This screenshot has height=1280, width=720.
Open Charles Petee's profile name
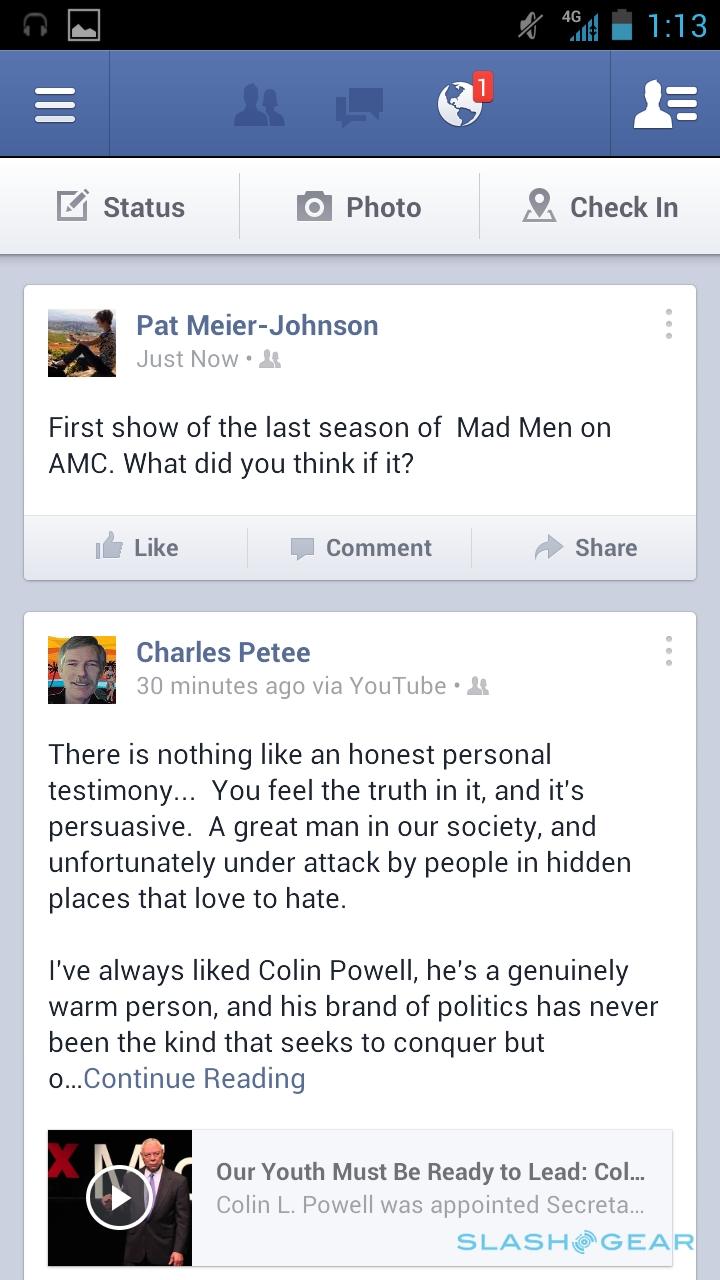(x=223, y=652)
